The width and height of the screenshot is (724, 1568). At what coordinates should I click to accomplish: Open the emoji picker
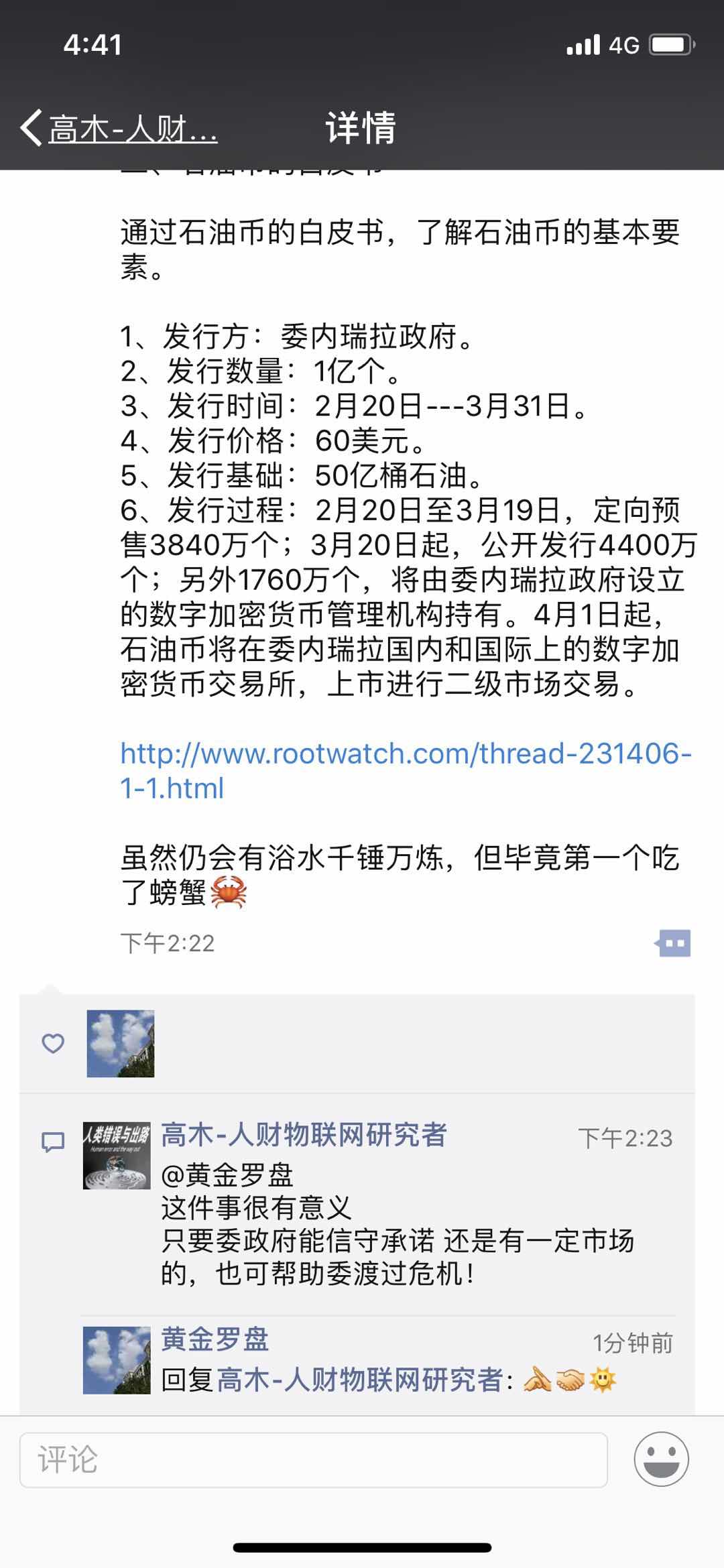click(661, 1459)
